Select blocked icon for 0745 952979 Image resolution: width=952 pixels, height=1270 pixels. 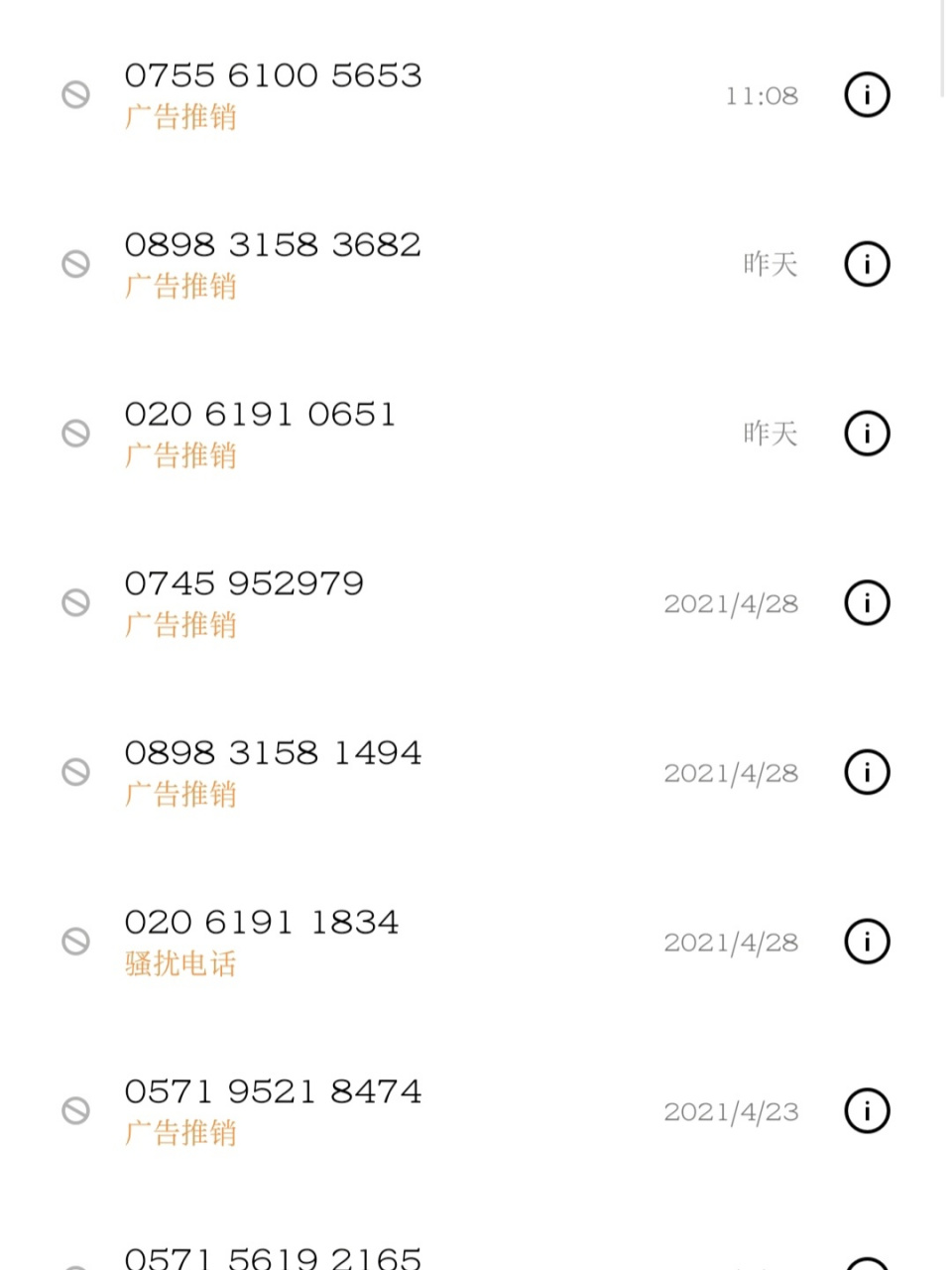coord(76,603)
